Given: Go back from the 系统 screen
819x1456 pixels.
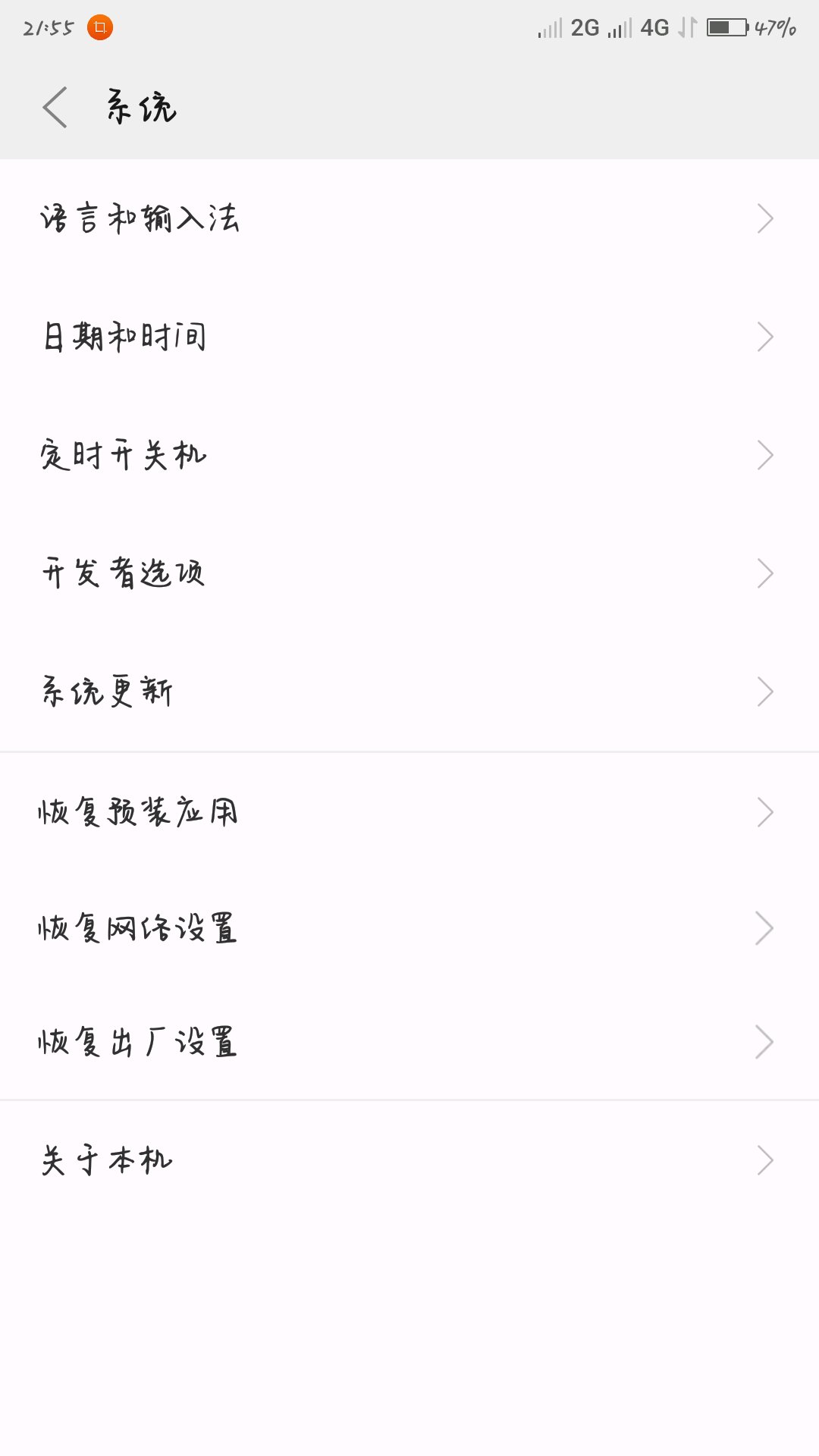Looking at the screenshot, I should click(x=55, y=107).
